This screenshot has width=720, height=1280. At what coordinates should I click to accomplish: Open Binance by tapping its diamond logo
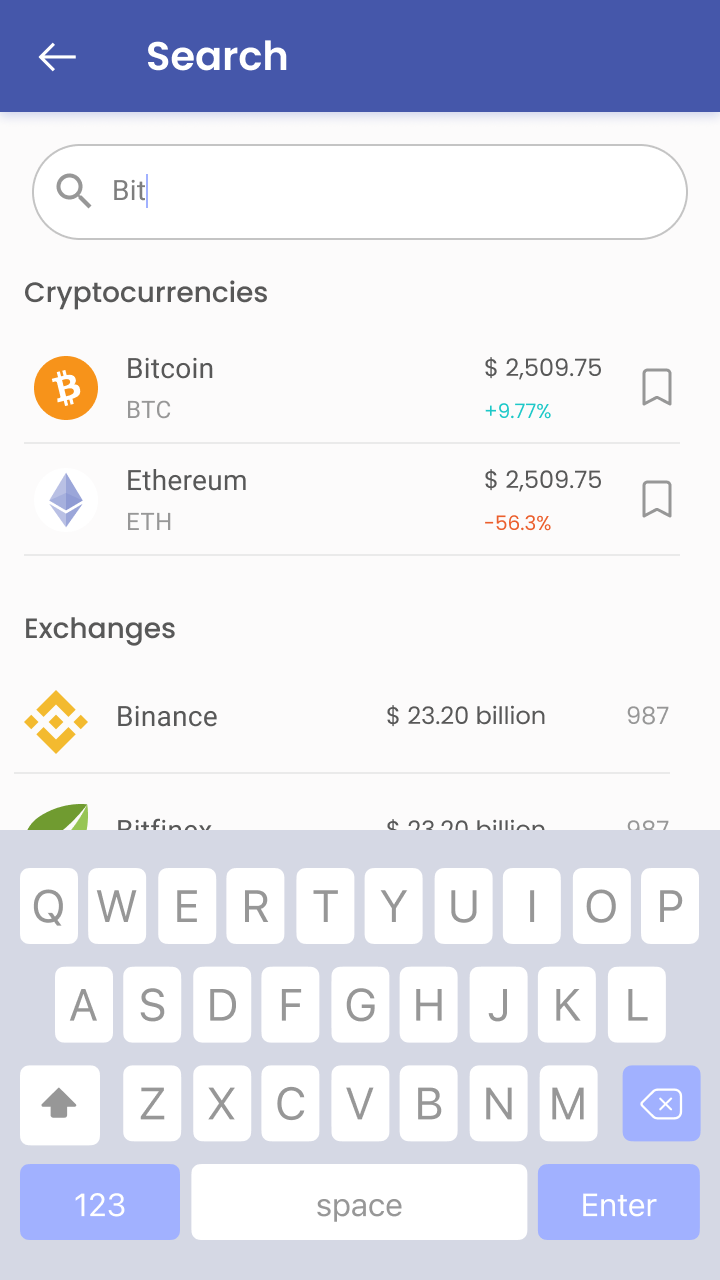point(56,716)
